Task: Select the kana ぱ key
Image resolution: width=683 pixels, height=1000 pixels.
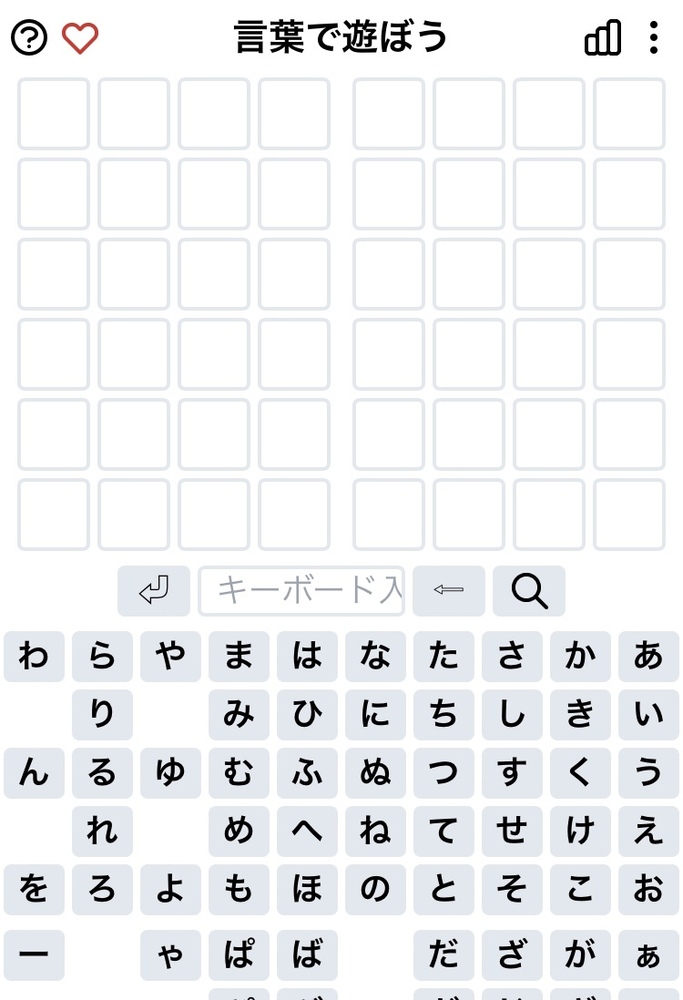Action: (238, 955)
